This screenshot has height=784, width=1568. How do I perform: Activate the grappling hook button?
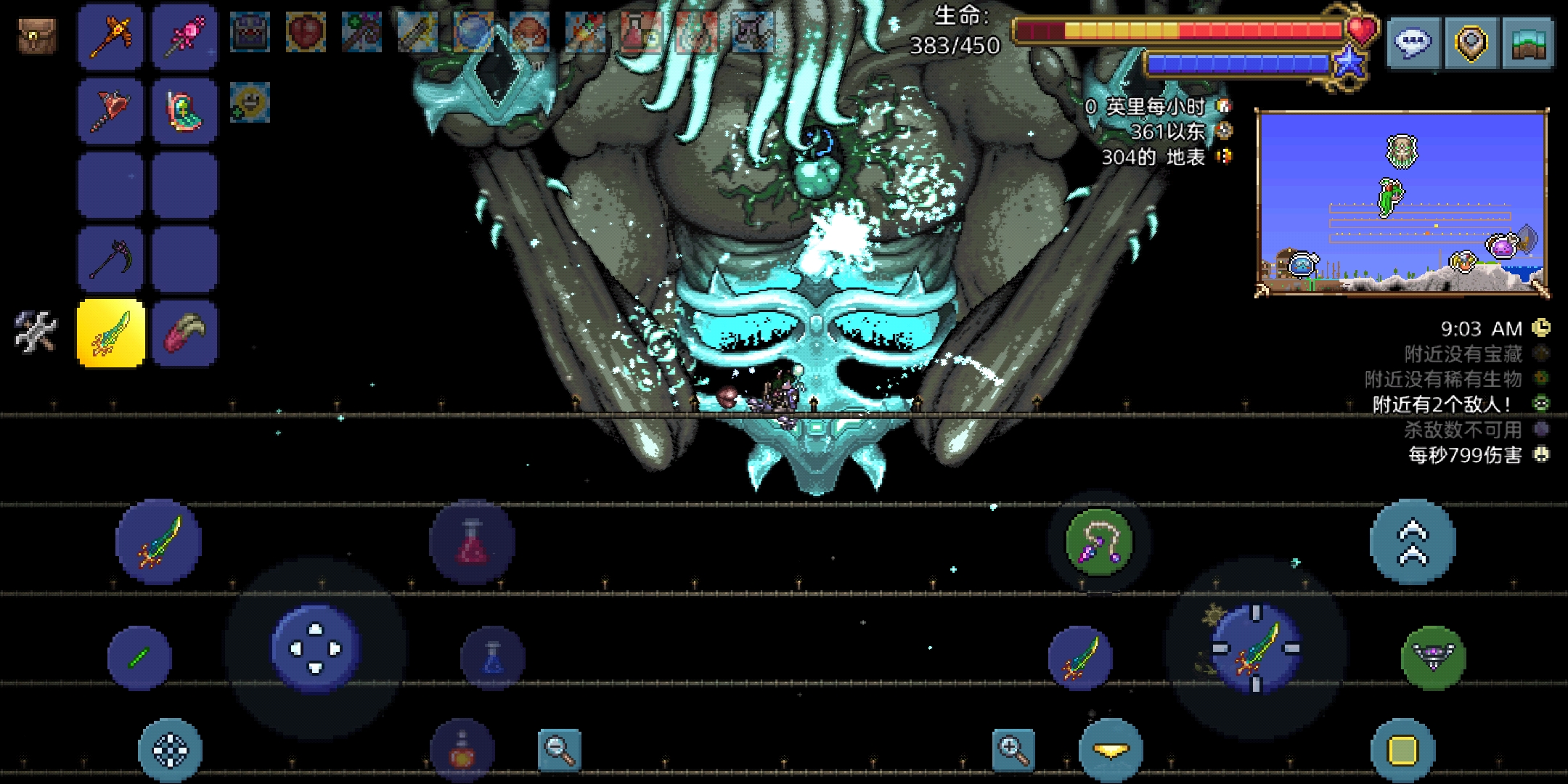[x=1099, y=542]
